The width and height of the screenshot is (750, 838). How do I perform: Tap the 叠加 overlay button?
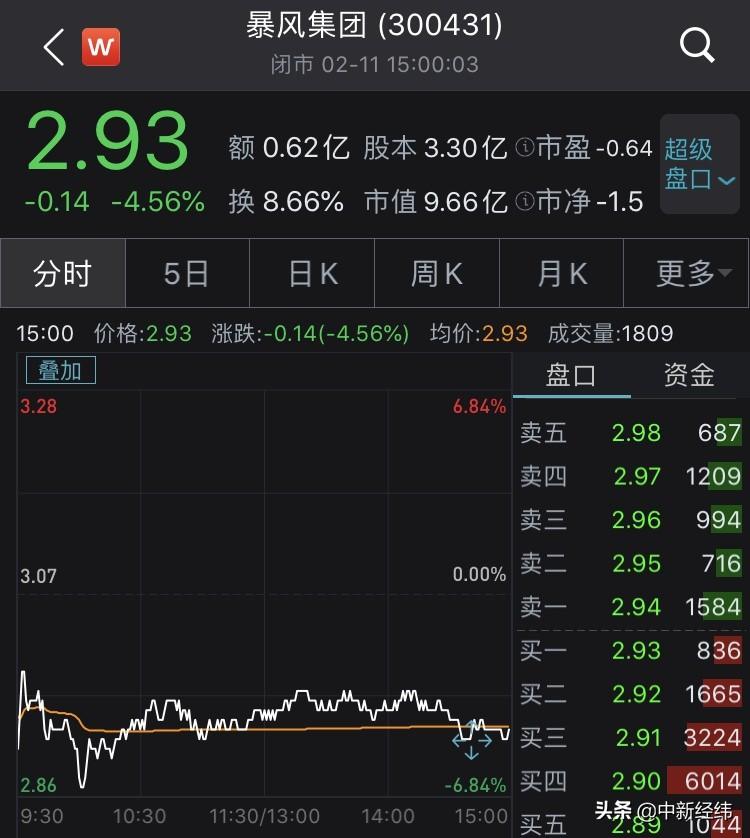pyautogui.click(x=60, y=370)
